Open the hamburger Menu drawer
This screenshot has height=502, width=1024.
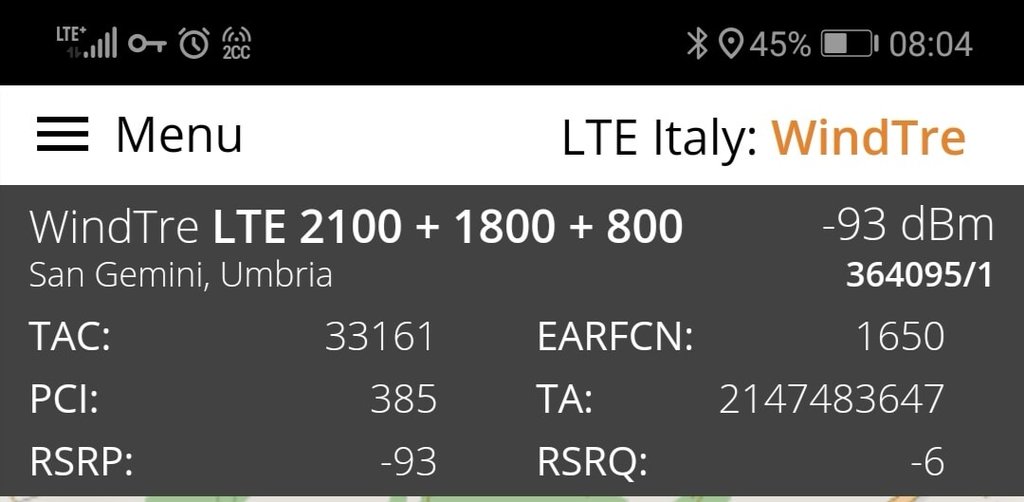coord(63,135)
